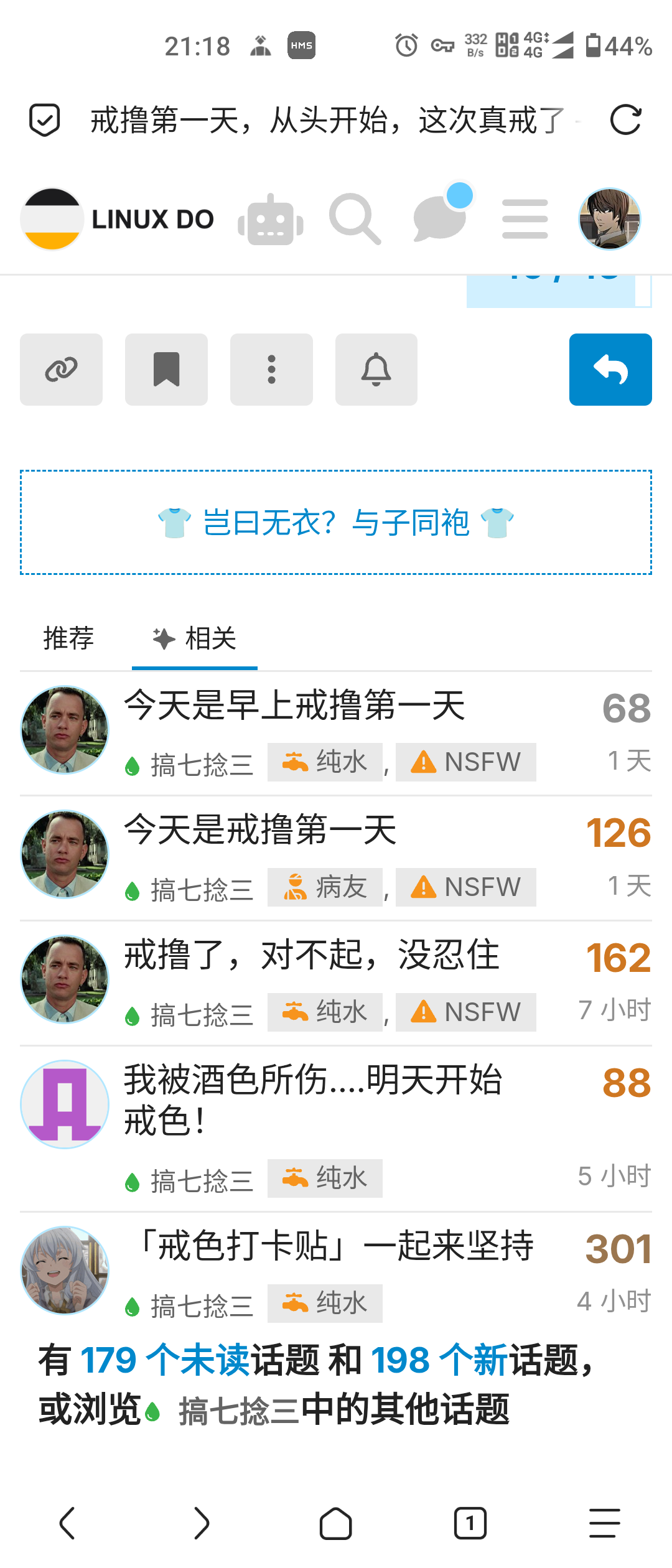
Task: Reply to topic with blue arrow button
Action: click(x=610, y=370)
